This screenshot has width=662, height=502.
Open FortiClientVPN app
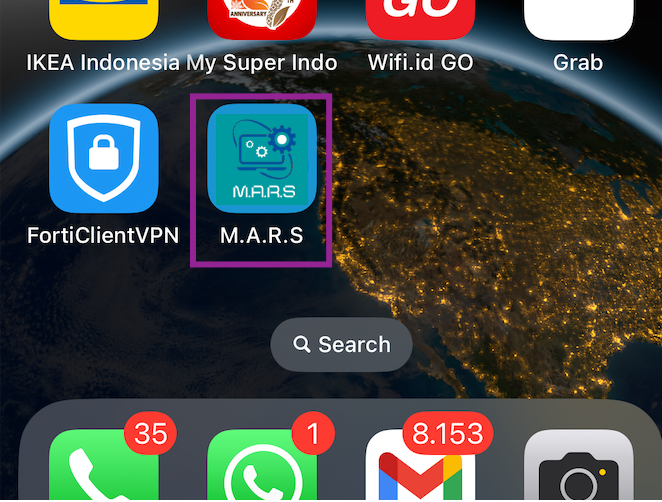pyautogui.click(x=104, y=158)
